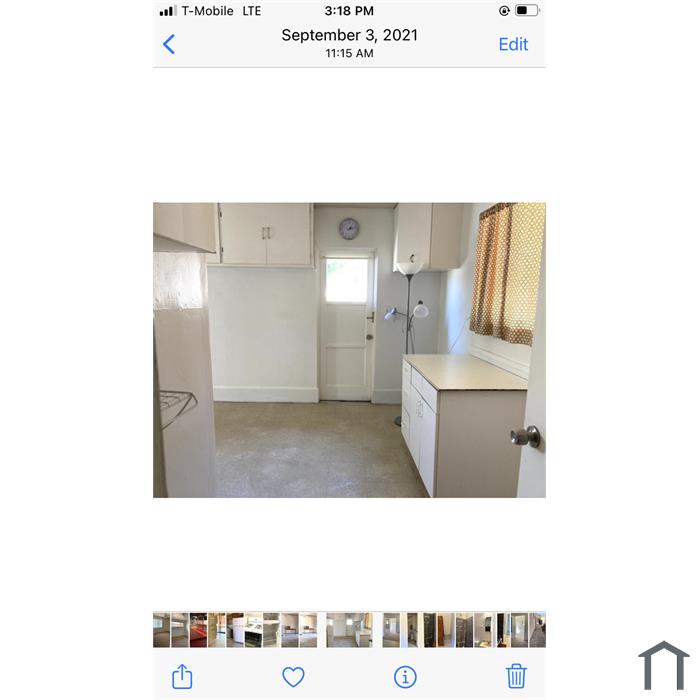Select the last thumbnail in the filmstrip
Screen dimensions: 700x700
tap(538, 630)
